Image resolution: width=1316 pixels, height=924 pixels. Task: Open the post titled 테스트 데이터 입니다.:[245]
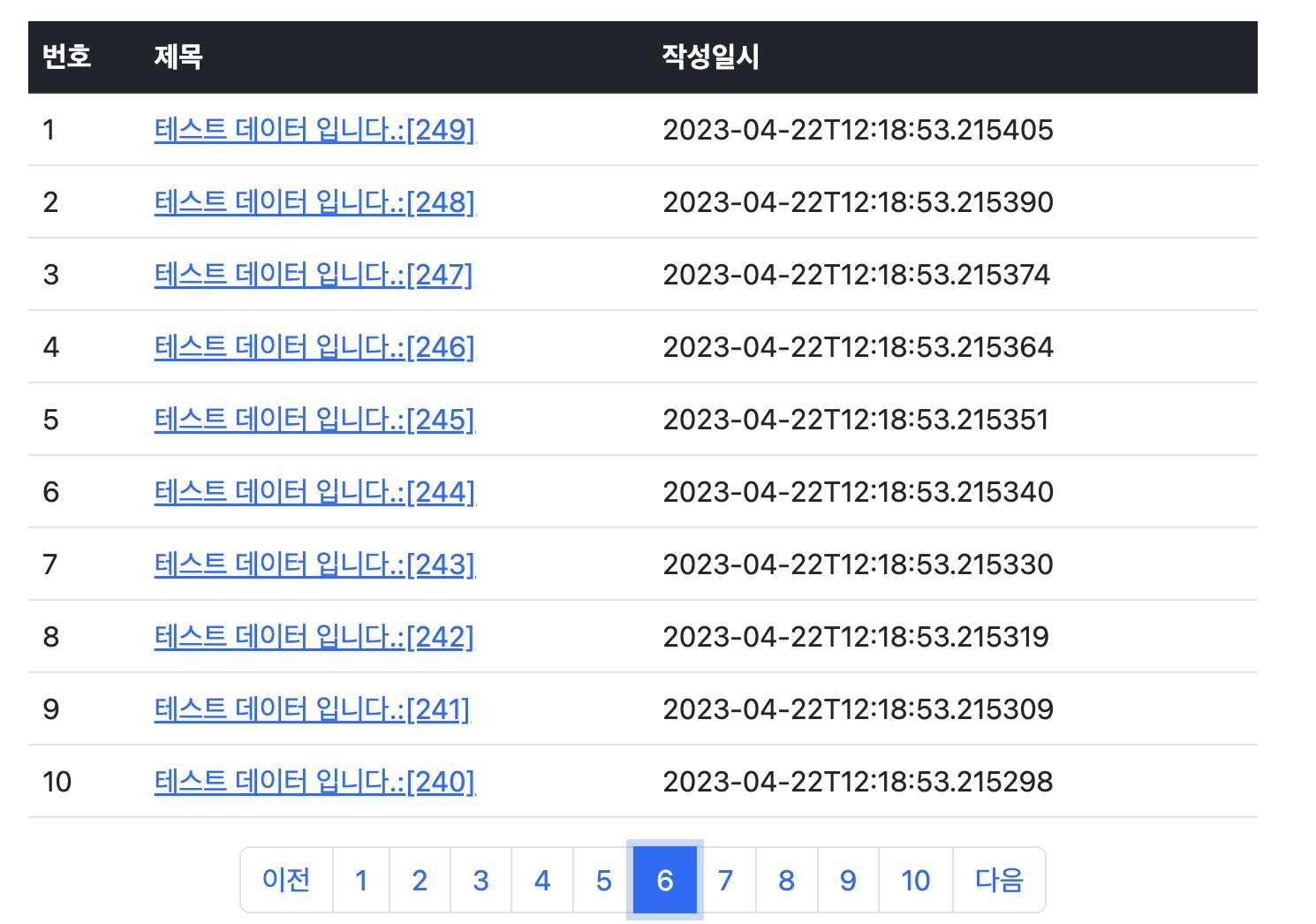click(x=314, y=420)
